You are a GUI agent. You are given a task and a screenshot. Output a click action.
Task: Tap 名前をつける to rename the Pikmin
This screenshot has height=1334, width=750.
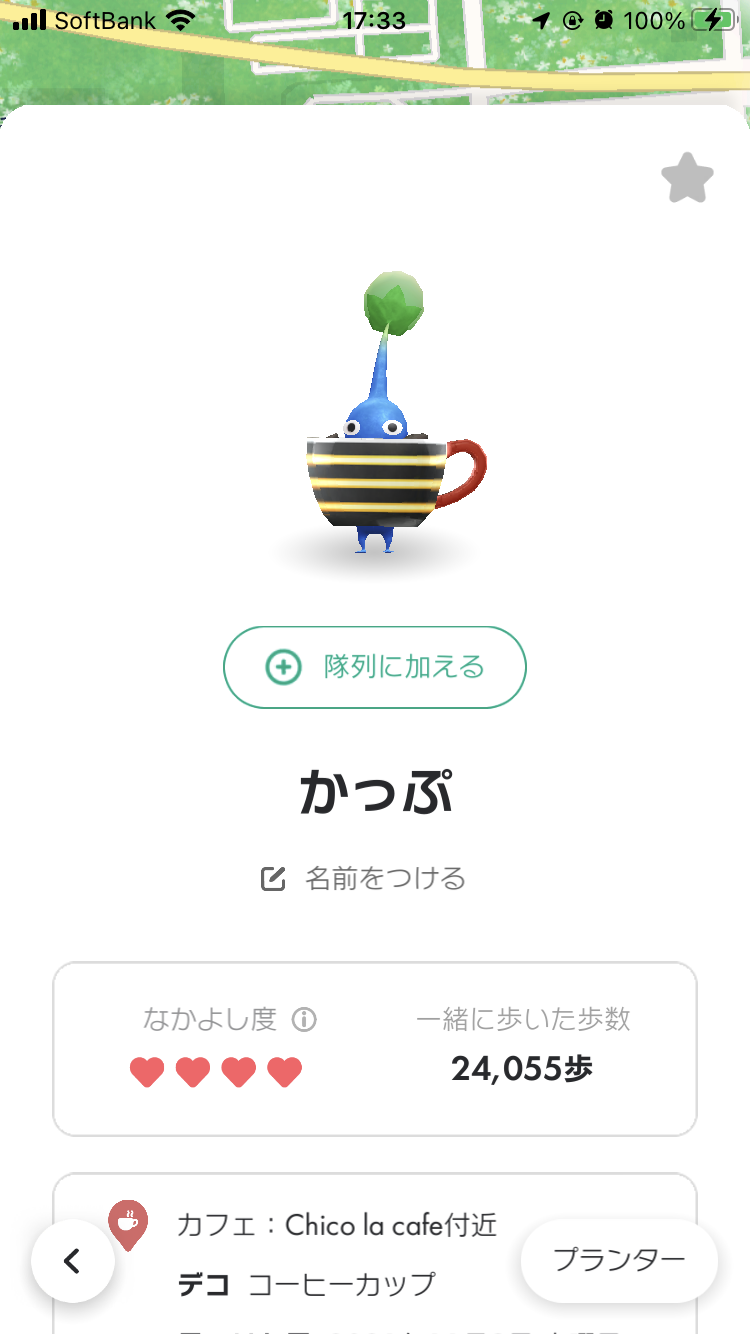click(385, 878)
